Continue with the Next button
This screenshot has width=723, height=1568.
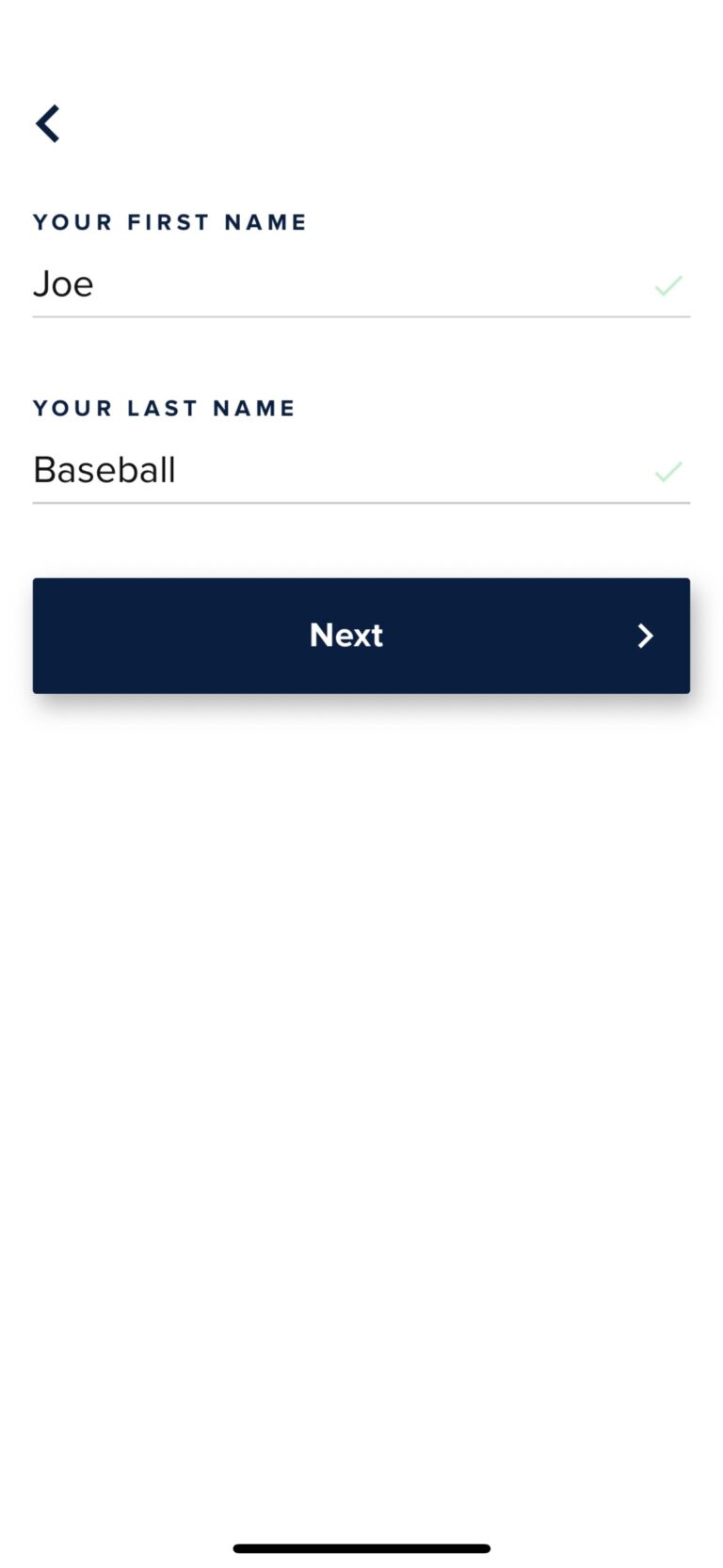point(361,636)
